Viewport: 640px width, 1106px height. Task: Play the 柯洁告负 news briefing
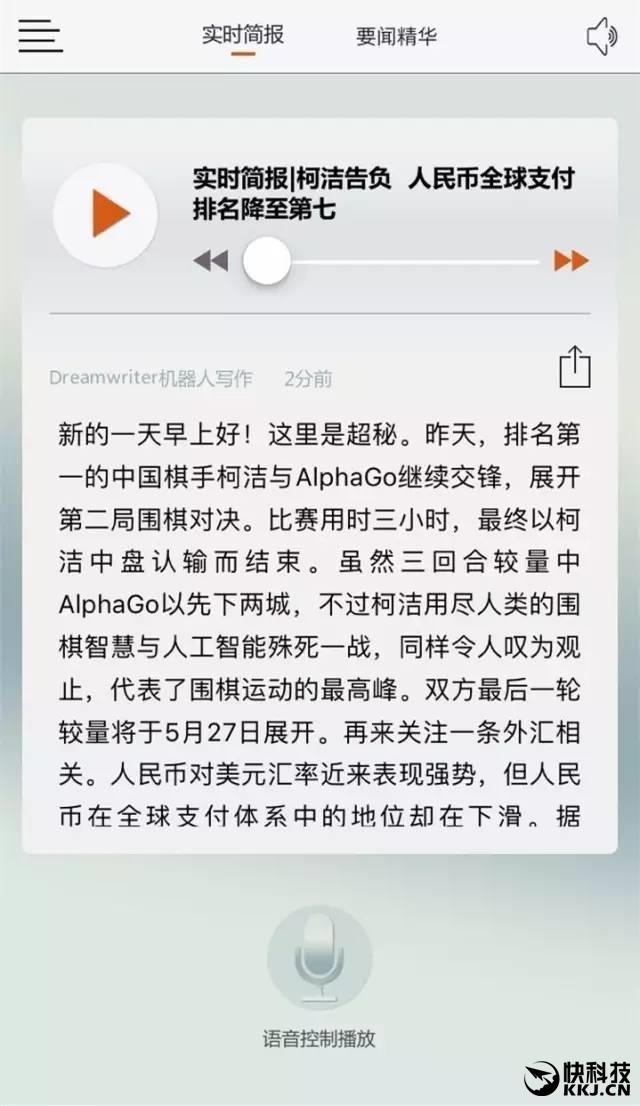(x=106, y=213)
